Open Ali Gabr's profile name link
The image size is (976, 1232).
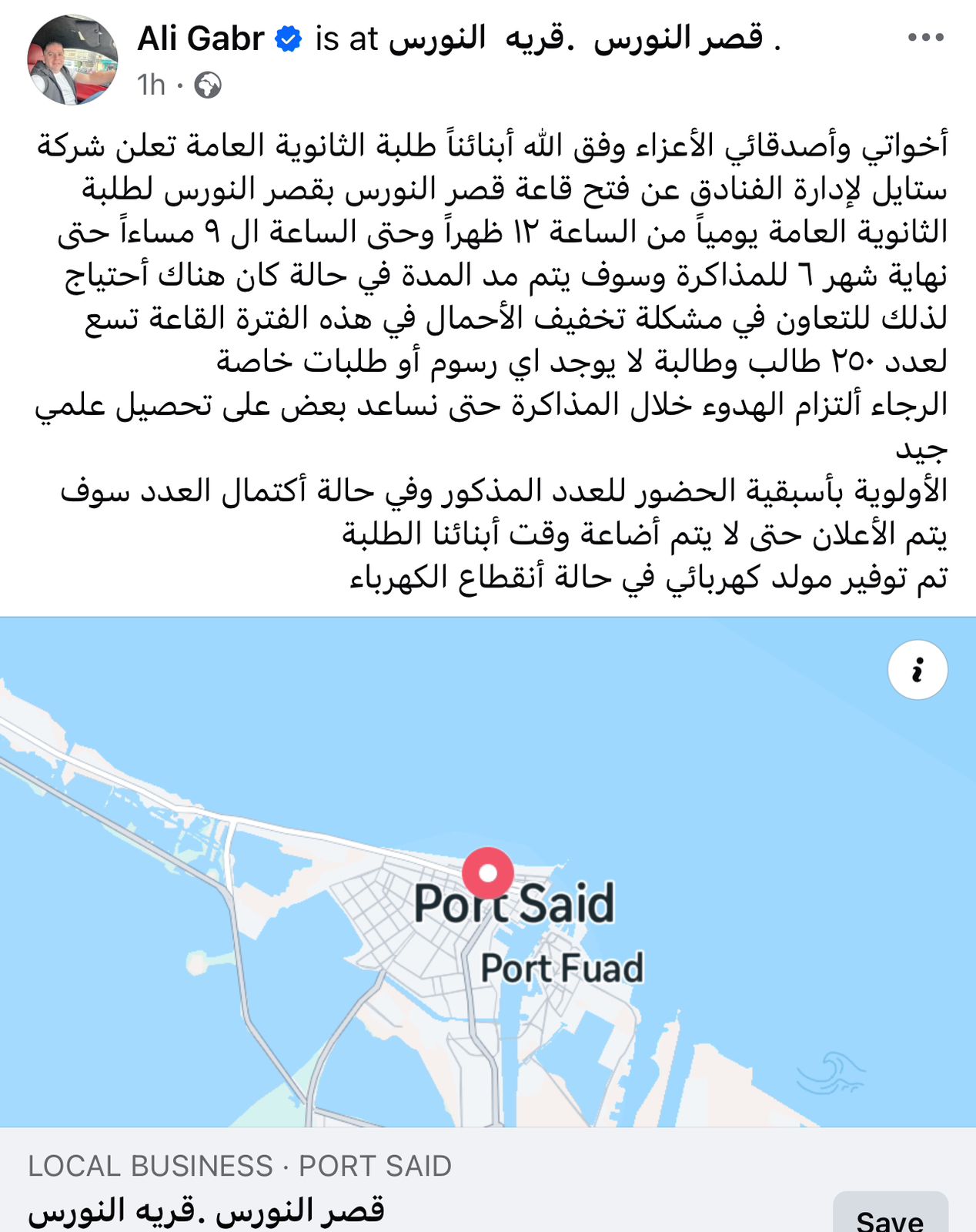tap(201, 38)
